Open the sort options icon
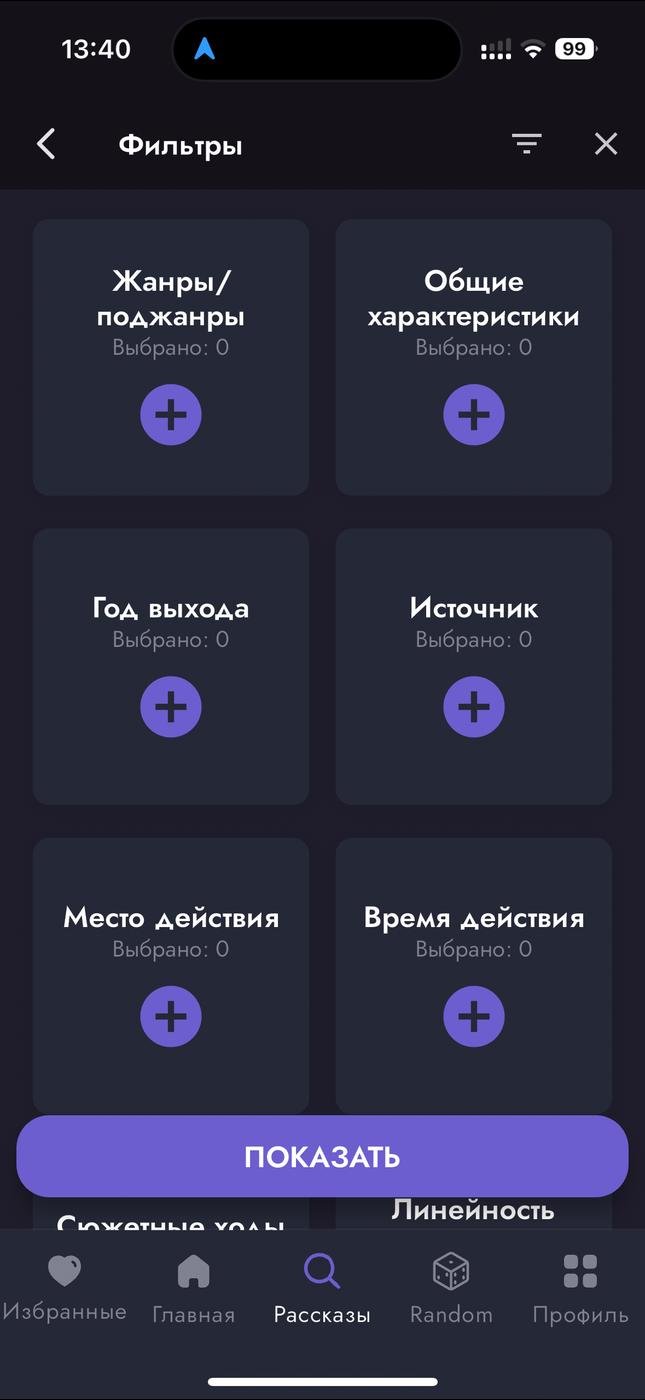 click(527, 144)
